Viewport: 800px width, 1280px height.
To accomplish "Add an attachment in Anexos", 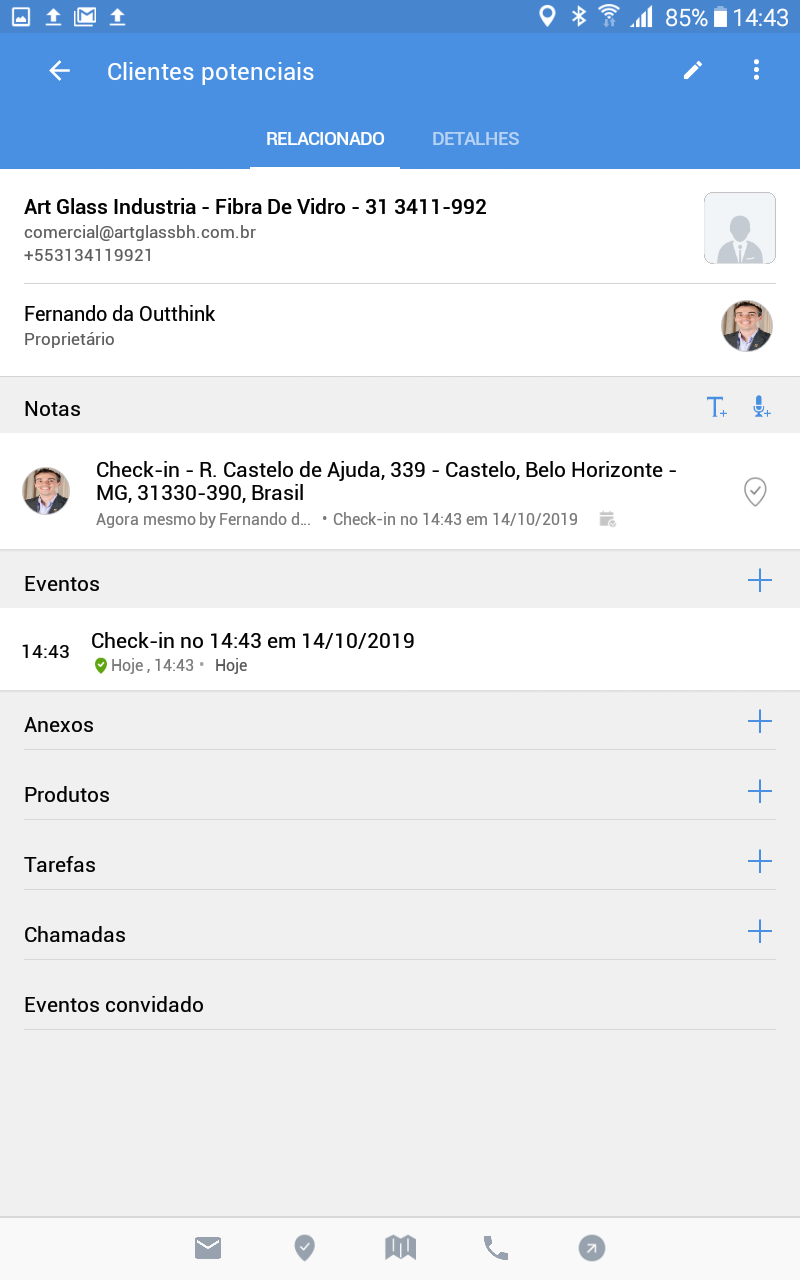I will [760, 722].
